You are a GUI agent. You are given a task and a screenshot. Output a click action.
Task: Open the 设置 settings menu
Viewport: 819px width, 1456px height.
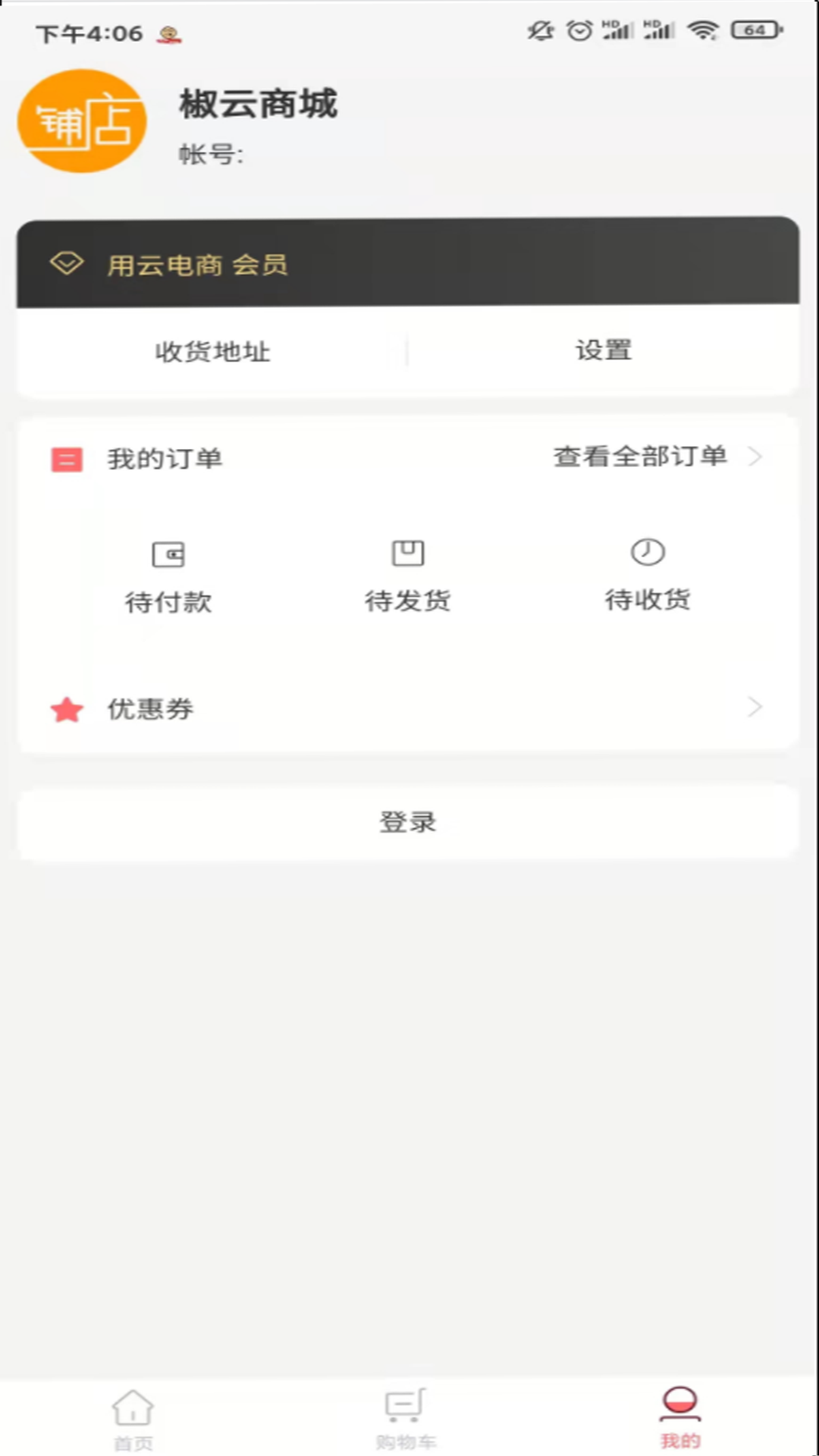[x=604, y=351]
